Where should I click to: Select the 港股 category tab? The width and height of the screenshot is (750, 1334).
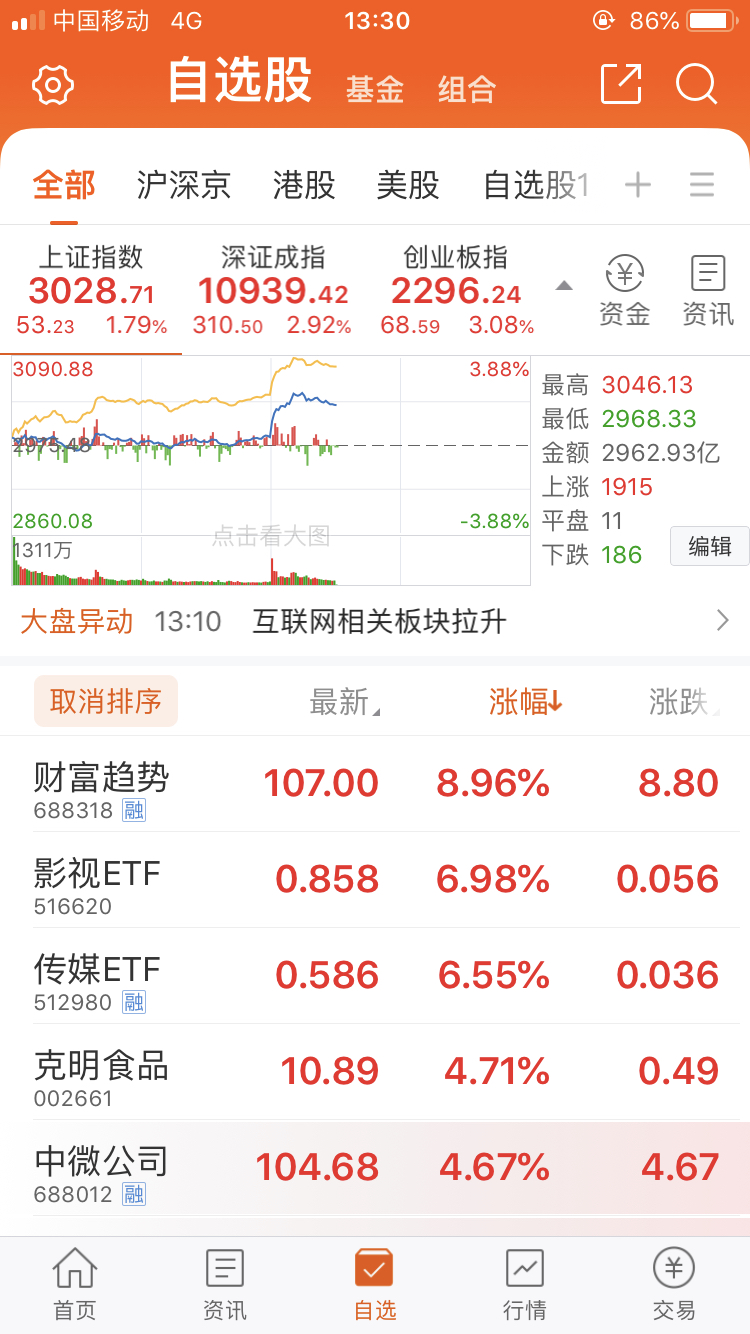(304, 185)
